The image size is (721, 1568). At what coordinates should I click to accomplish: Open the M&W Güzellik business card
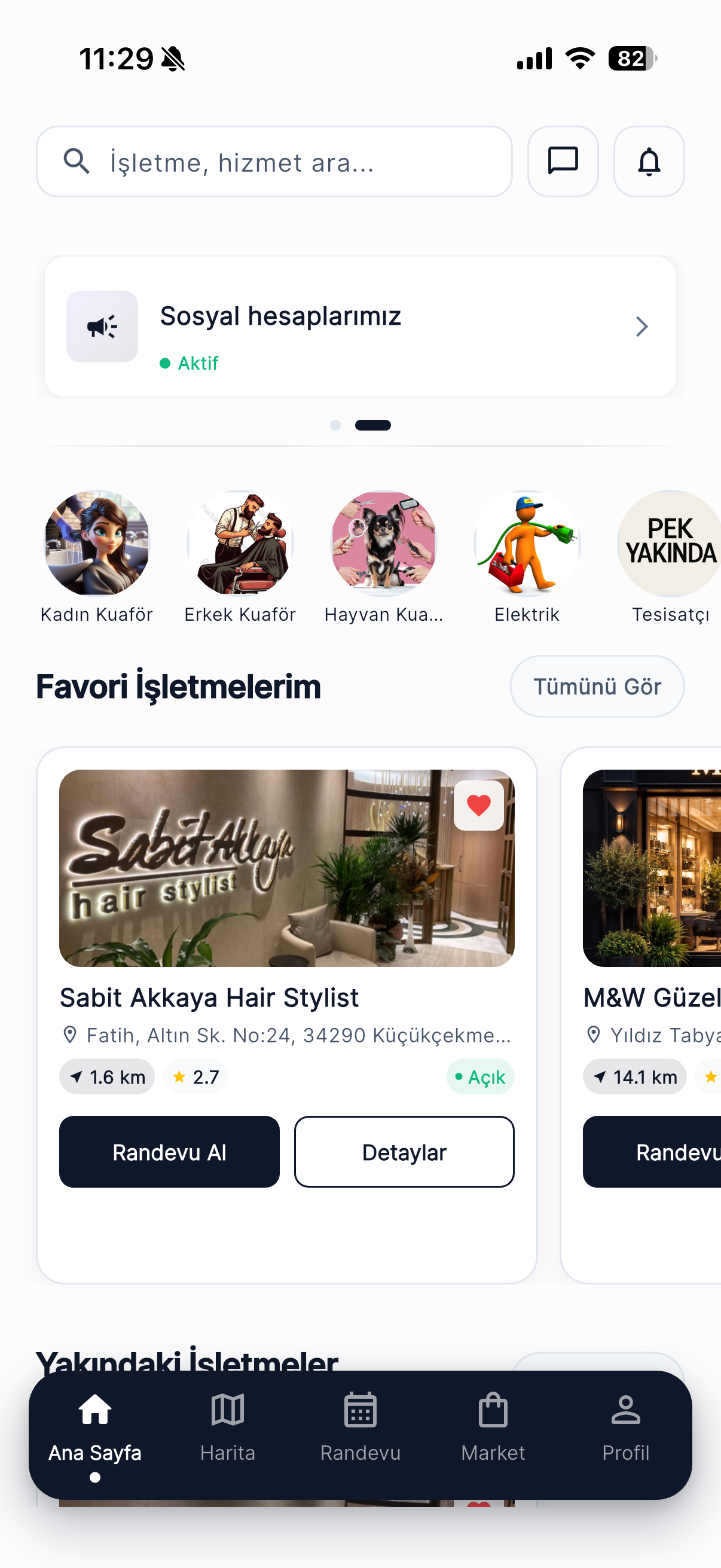(651, 998)
